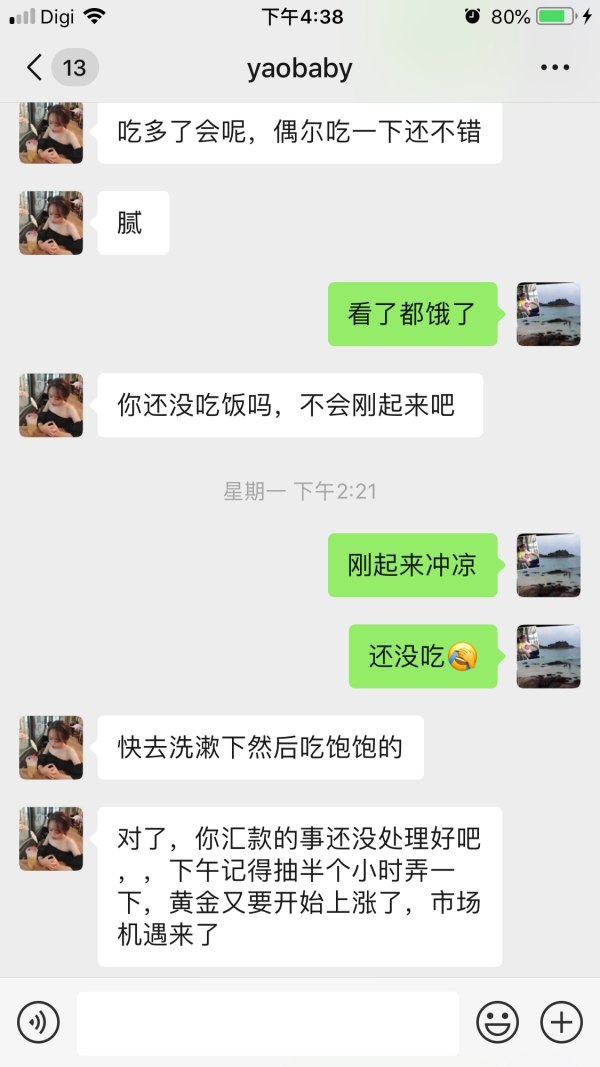Focus the message text field
The width and height of the screenshot is (600, 1067).
[267, 1022]
